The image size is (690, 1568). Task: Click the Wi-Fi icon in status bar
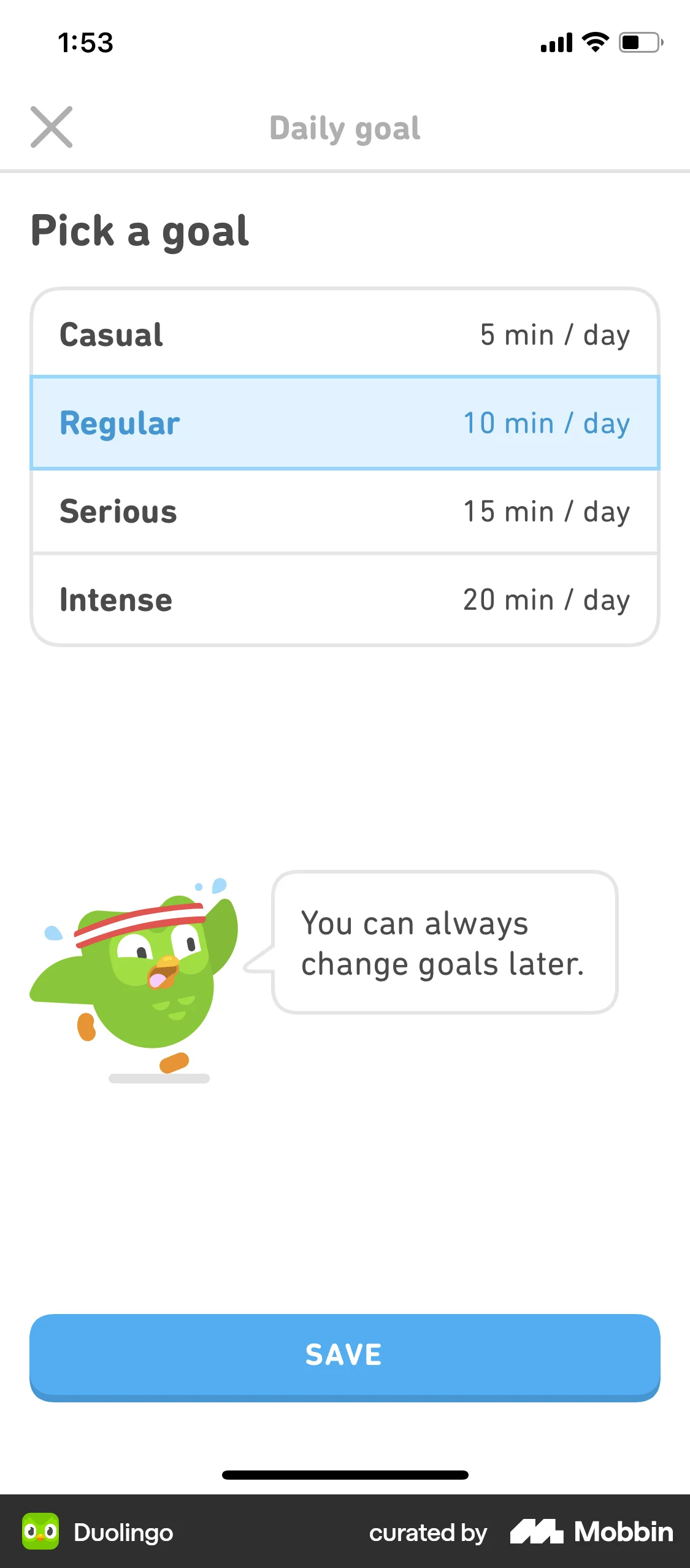[592, 42]
